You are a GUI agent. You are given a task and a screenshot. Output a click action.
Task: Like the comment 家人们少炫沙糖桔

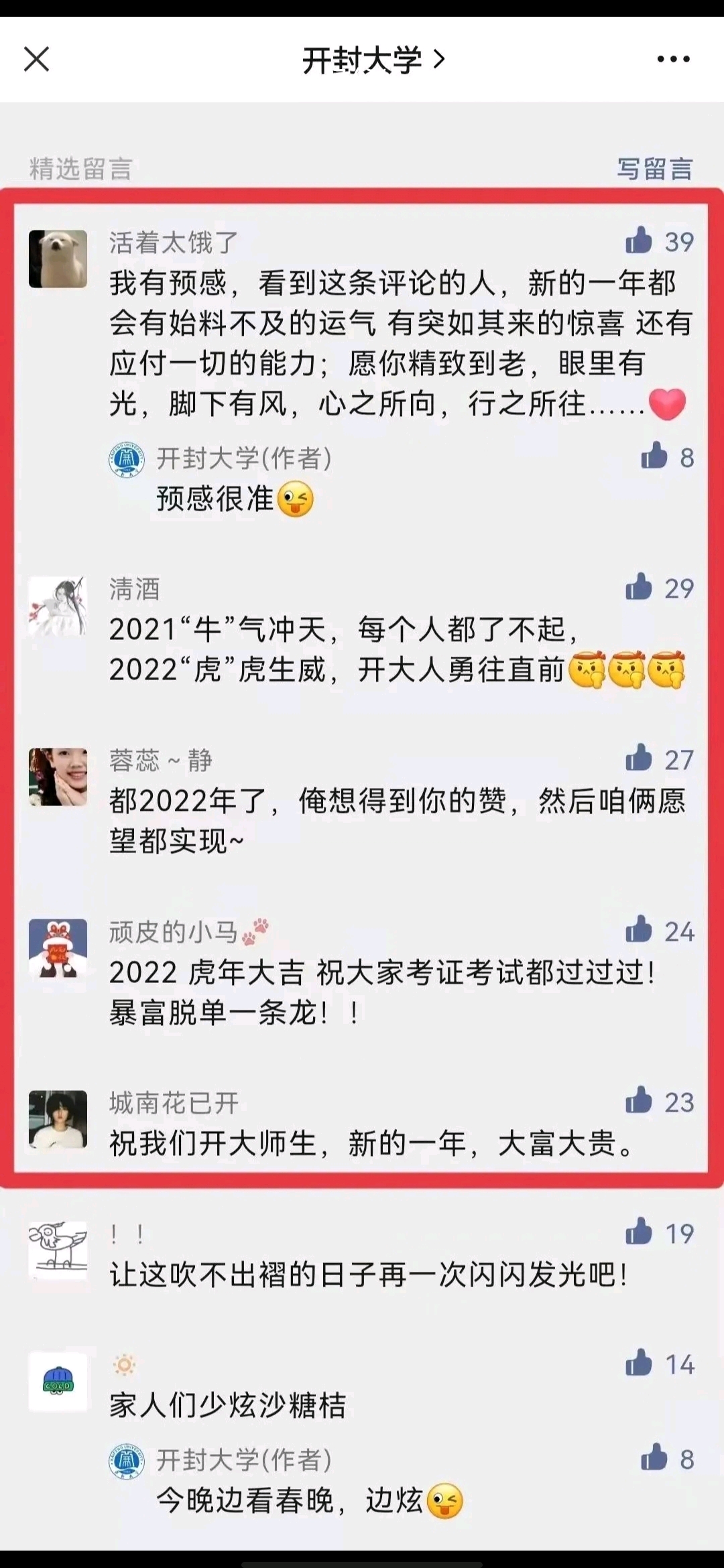tap(639, 1364)
